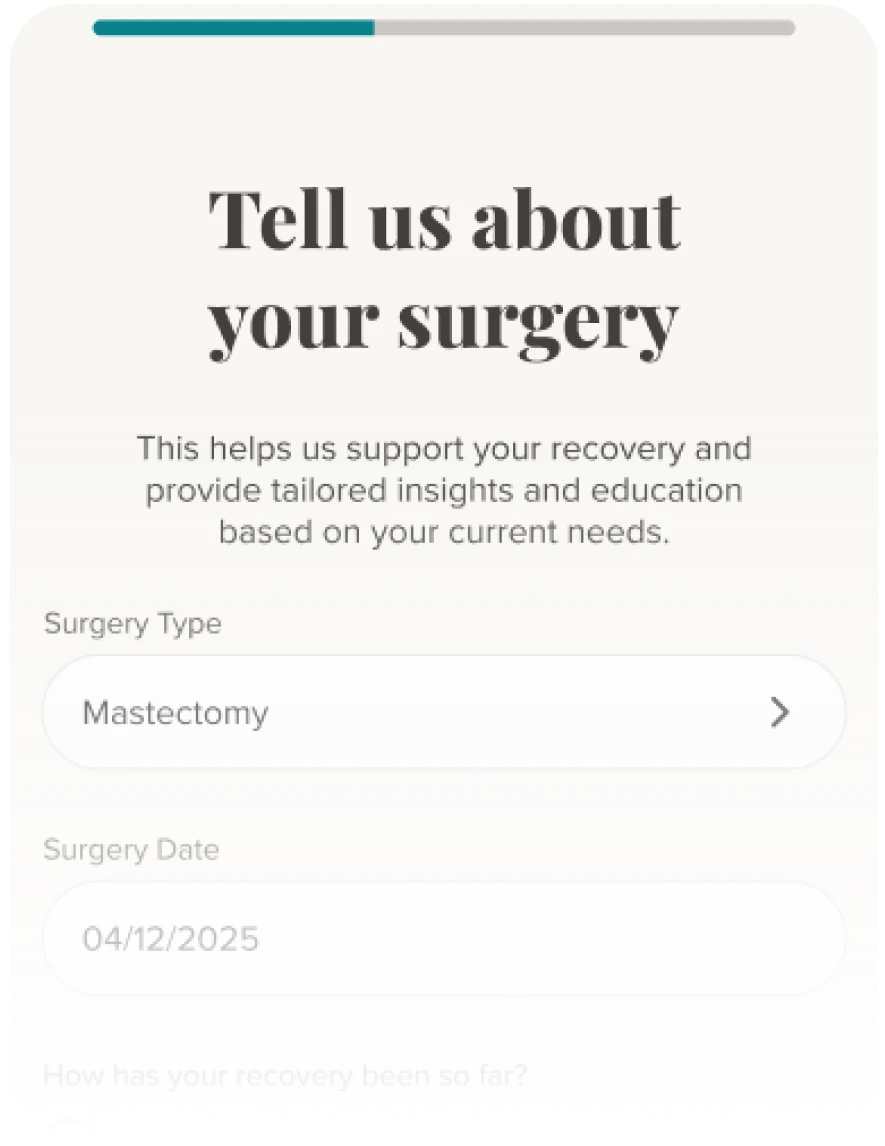Edit the Surgery Date field
This screenshot has width=885, height=1146.
(x=443, y=938)
